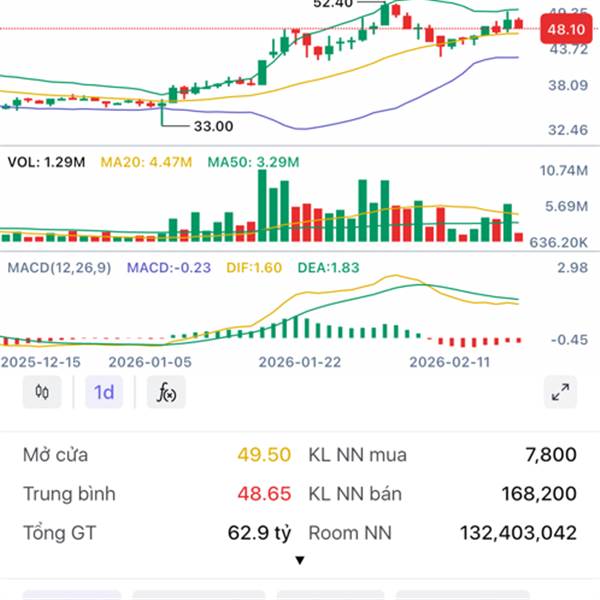Open the indicators f(x) menu

tap(166, 393)
